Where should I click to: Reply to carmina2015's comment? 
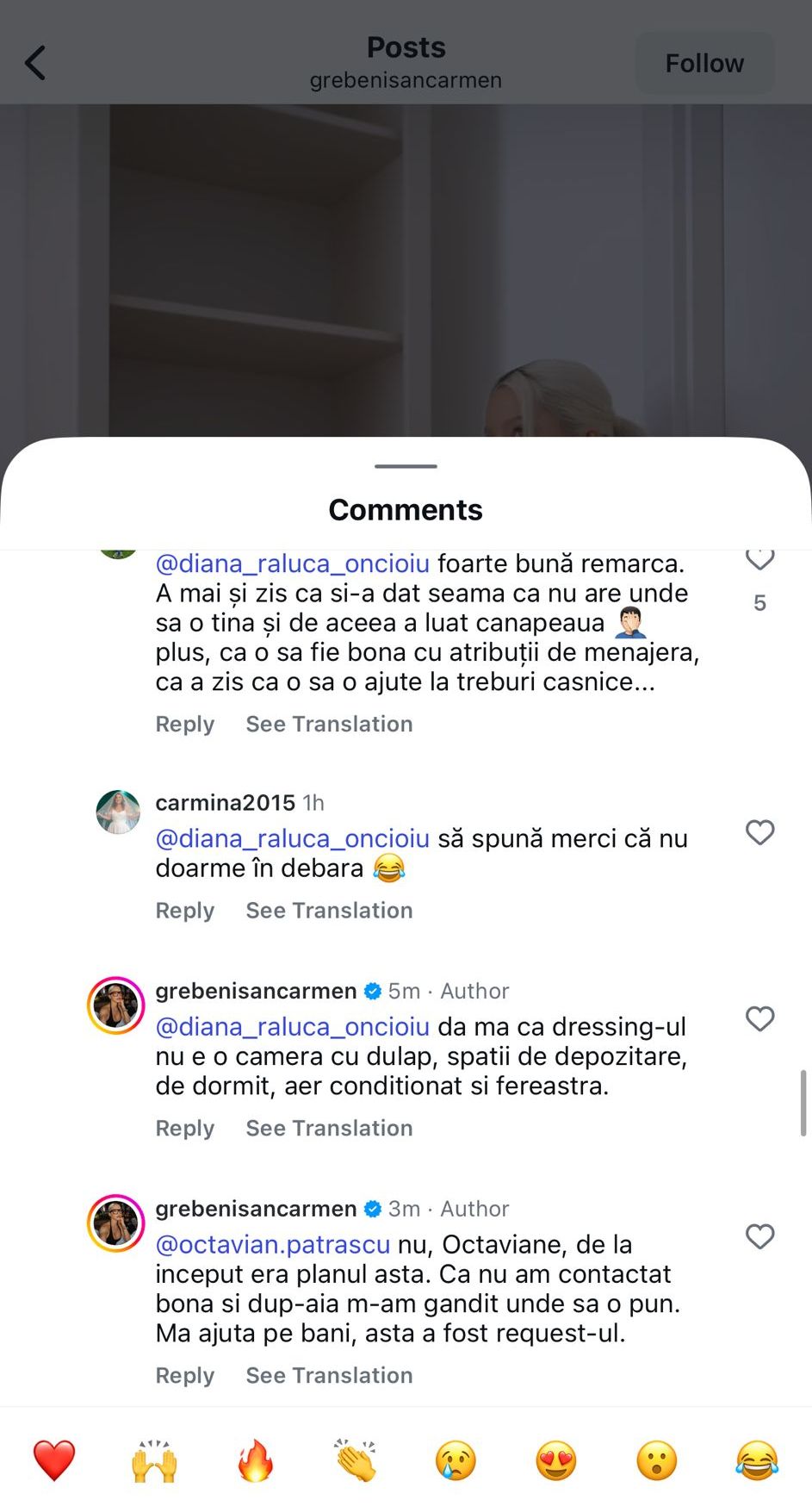[184, 911]
